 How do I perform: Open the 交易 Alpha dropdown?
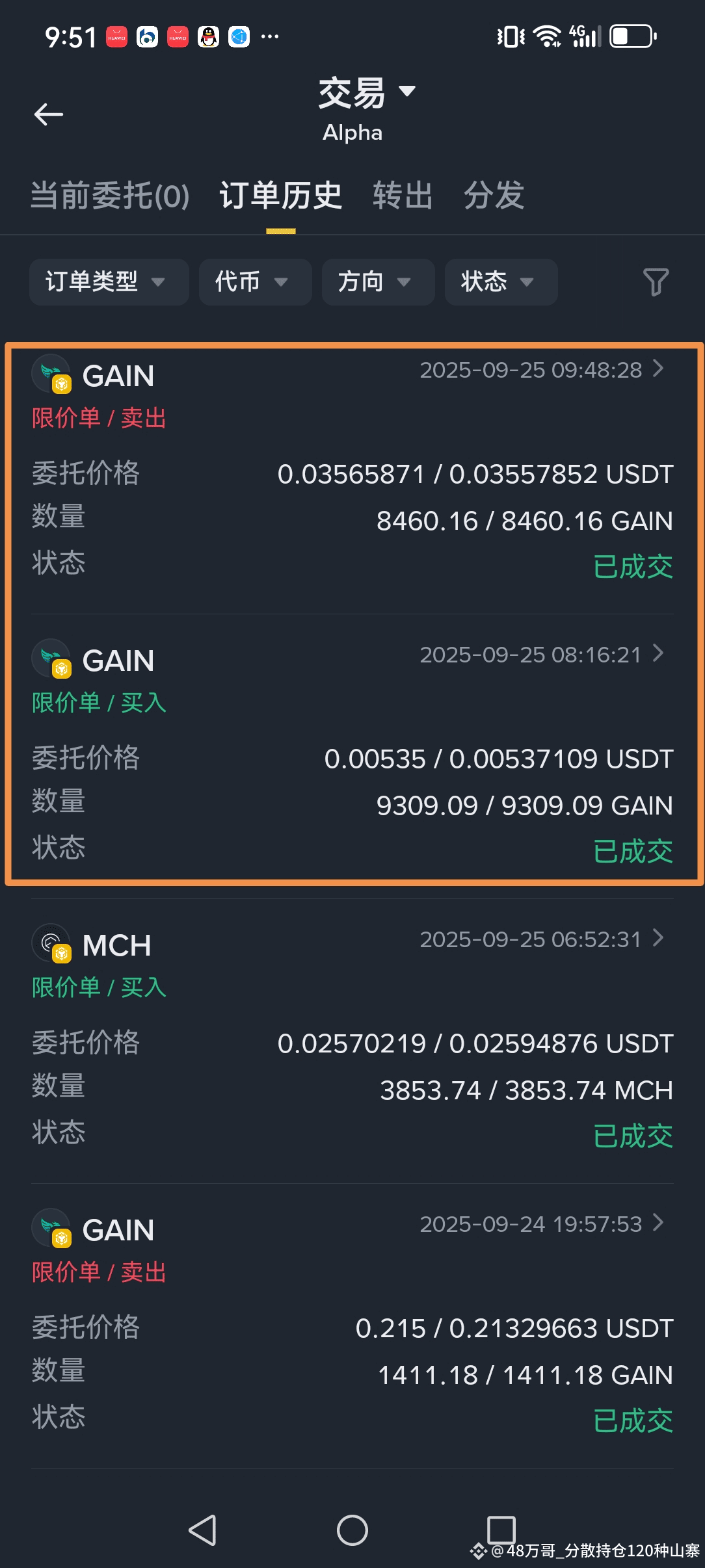click(366, 109)
